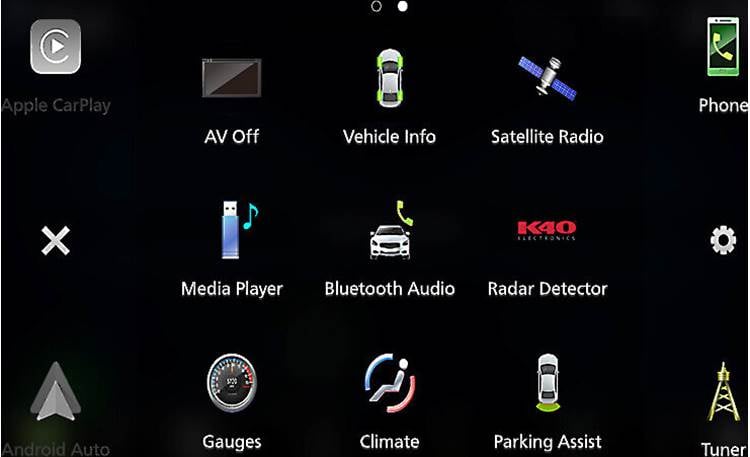750x457 pixels.
Task: Launch Satellite Radio
Action: 547,80
